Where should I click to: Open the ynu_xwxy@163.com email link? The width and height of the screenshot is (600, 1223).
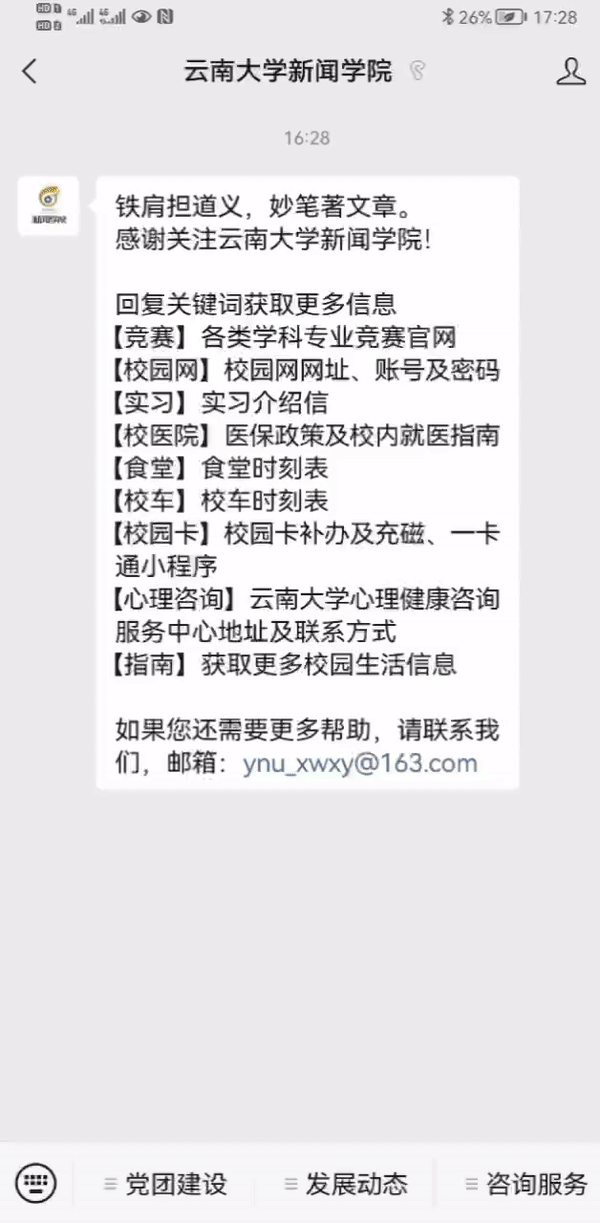360,764
